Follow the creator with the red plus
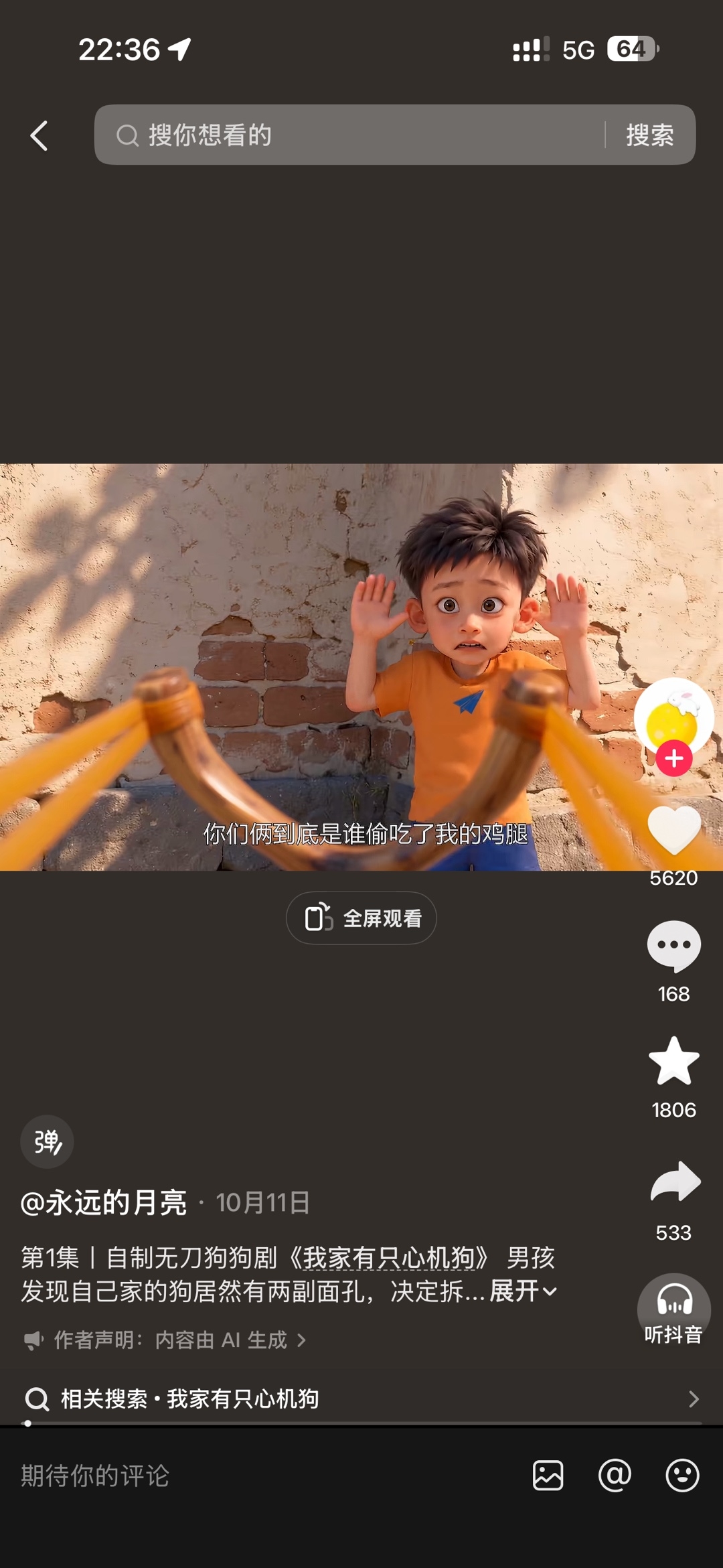 point(673,759)
